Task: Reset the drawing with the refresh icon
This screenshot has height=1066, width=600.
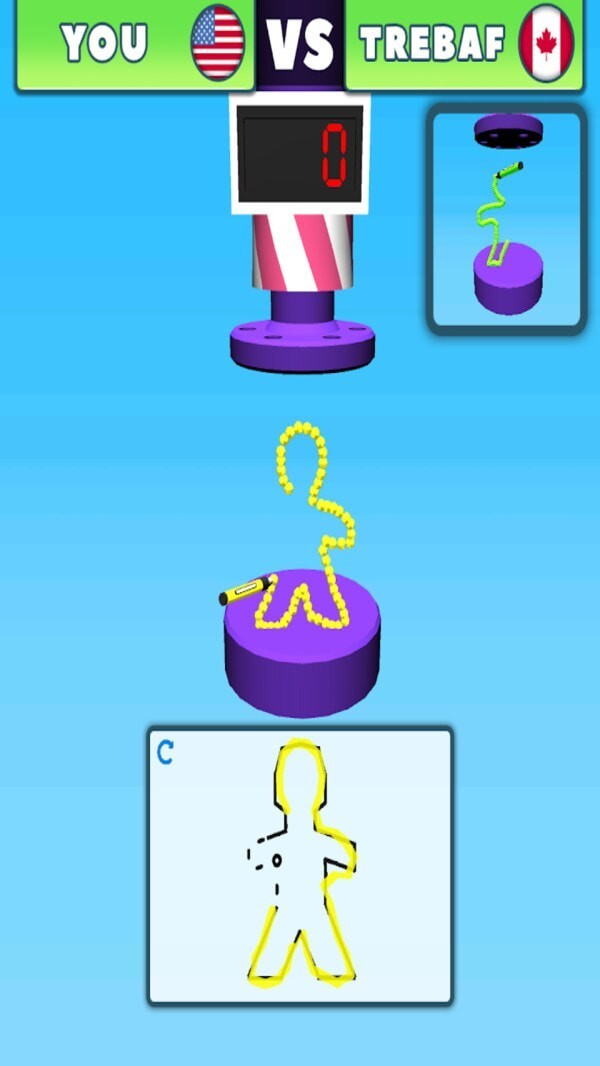Action: point(166,753)
